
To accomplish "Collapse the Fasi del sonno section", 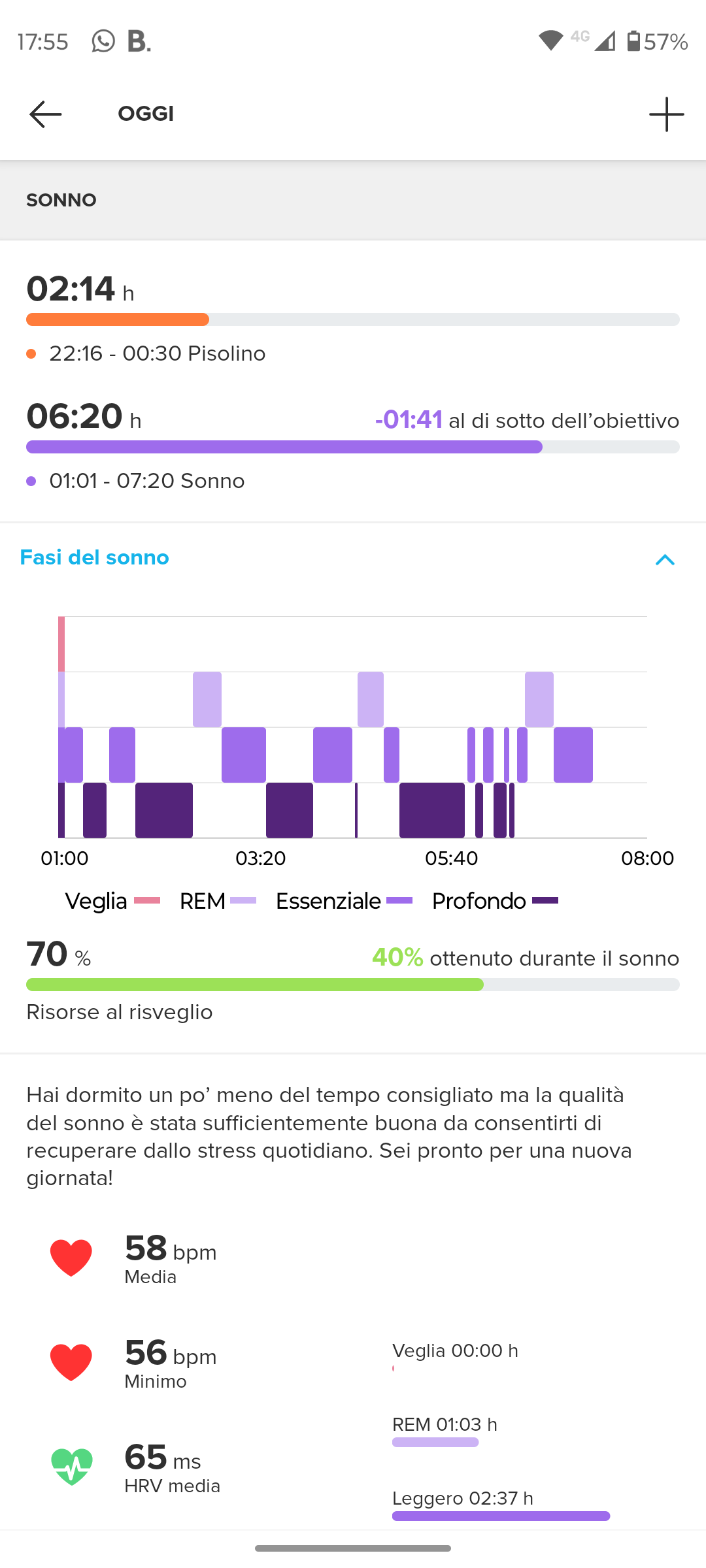I will [x=664, y=559].
